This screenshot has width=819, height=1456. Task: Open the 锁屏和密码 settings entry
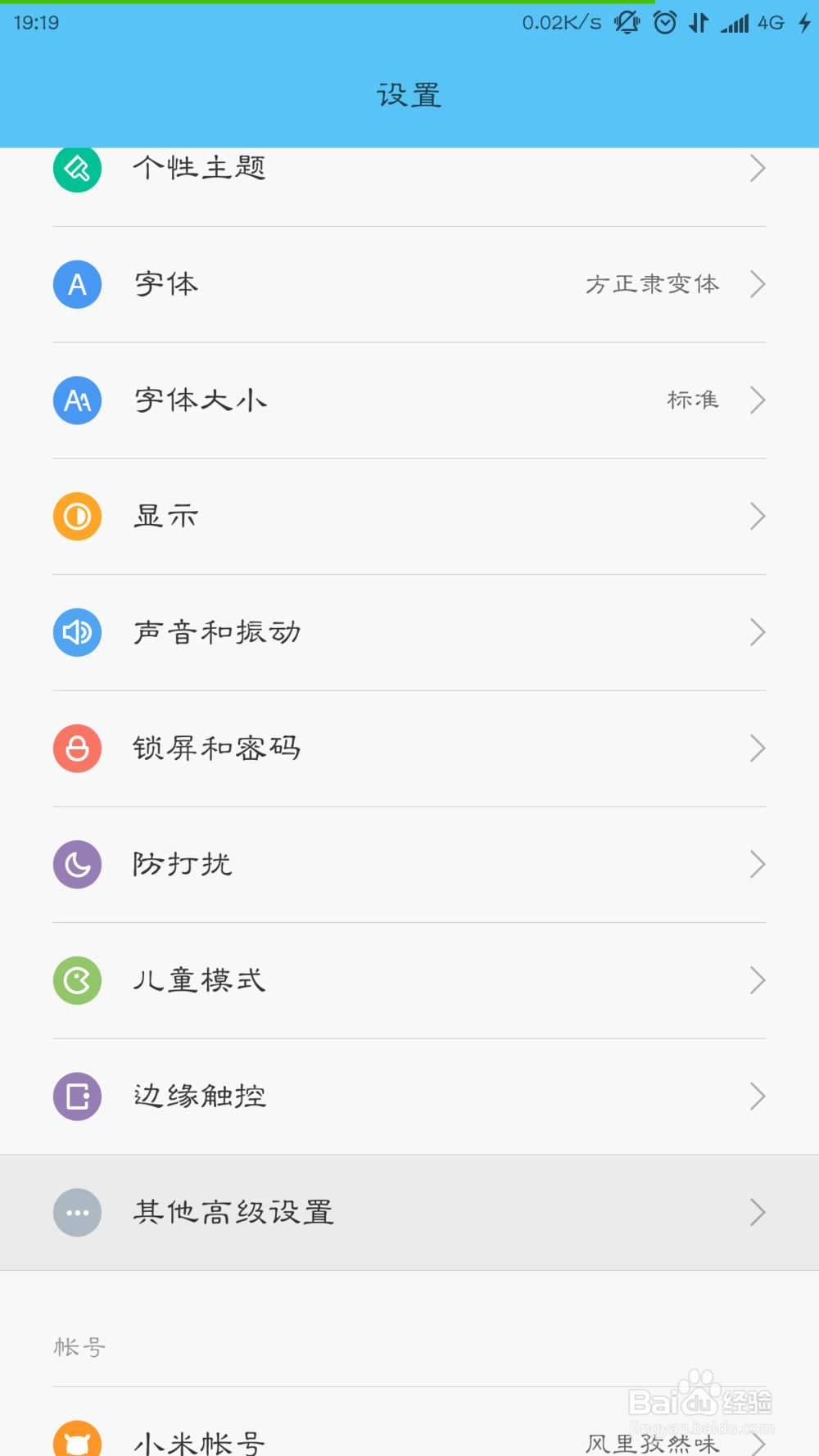409,748
